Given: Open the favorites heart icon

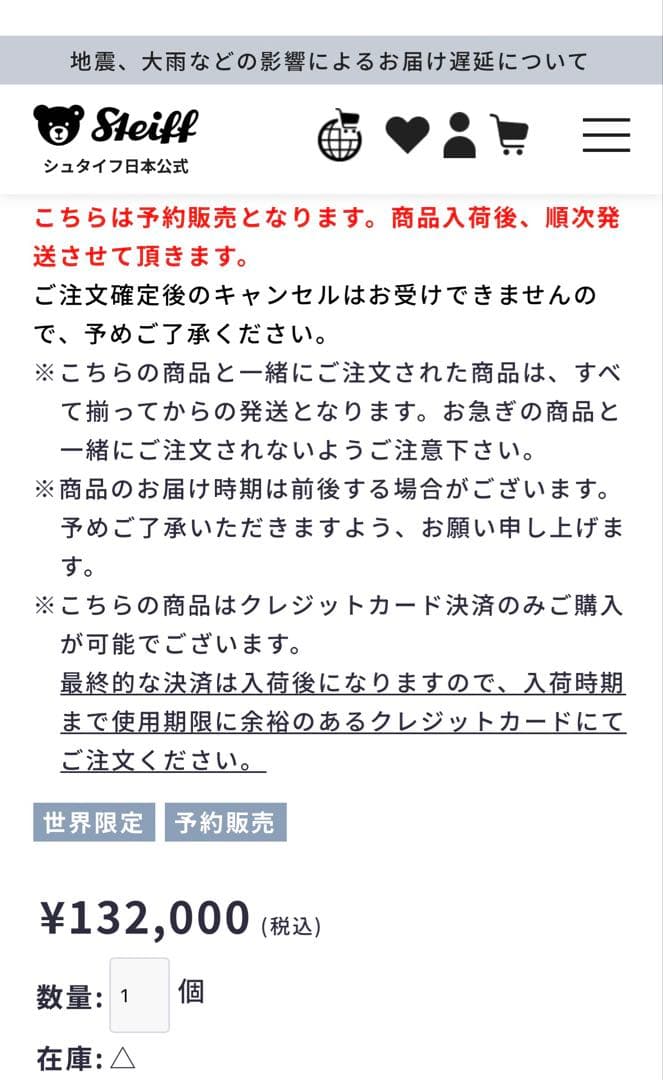Looking at the screenshot, I should (406, 135).
